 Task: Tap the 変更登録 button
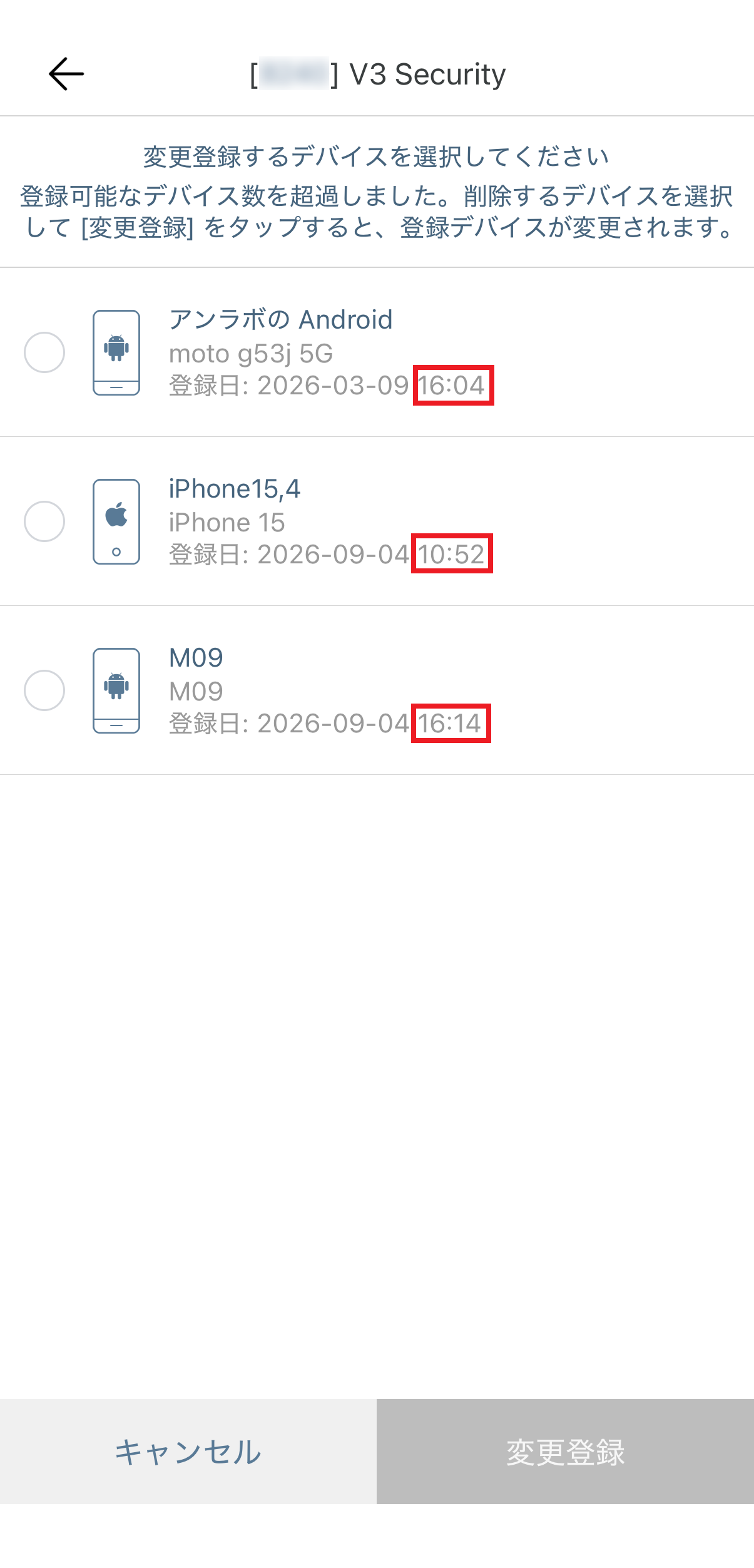(566, 1452)
